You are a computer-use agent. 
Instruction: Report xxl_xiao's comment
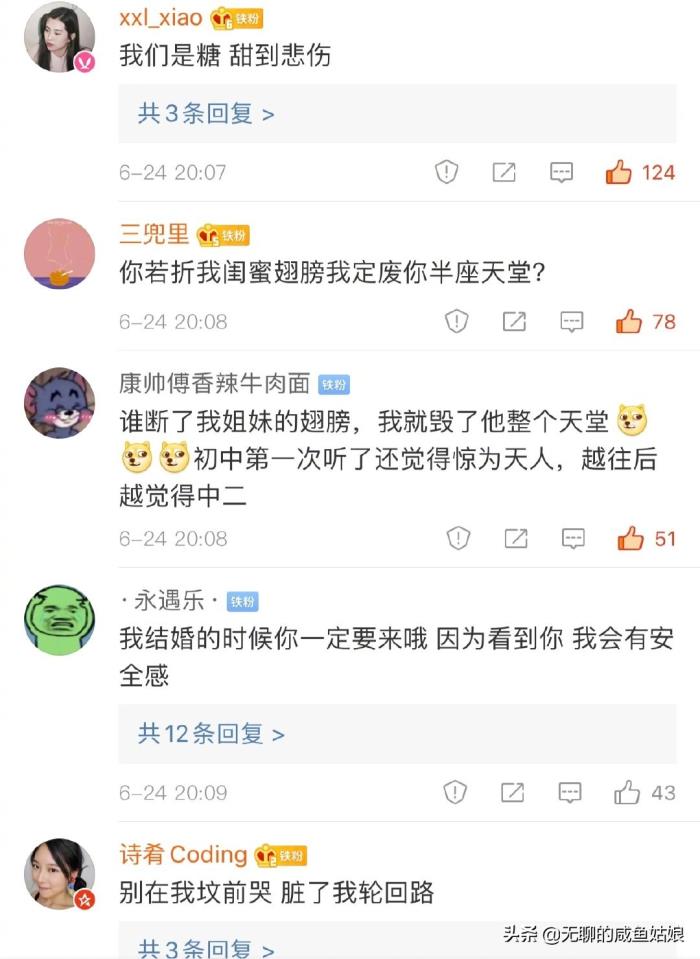(x=446, y=172)
